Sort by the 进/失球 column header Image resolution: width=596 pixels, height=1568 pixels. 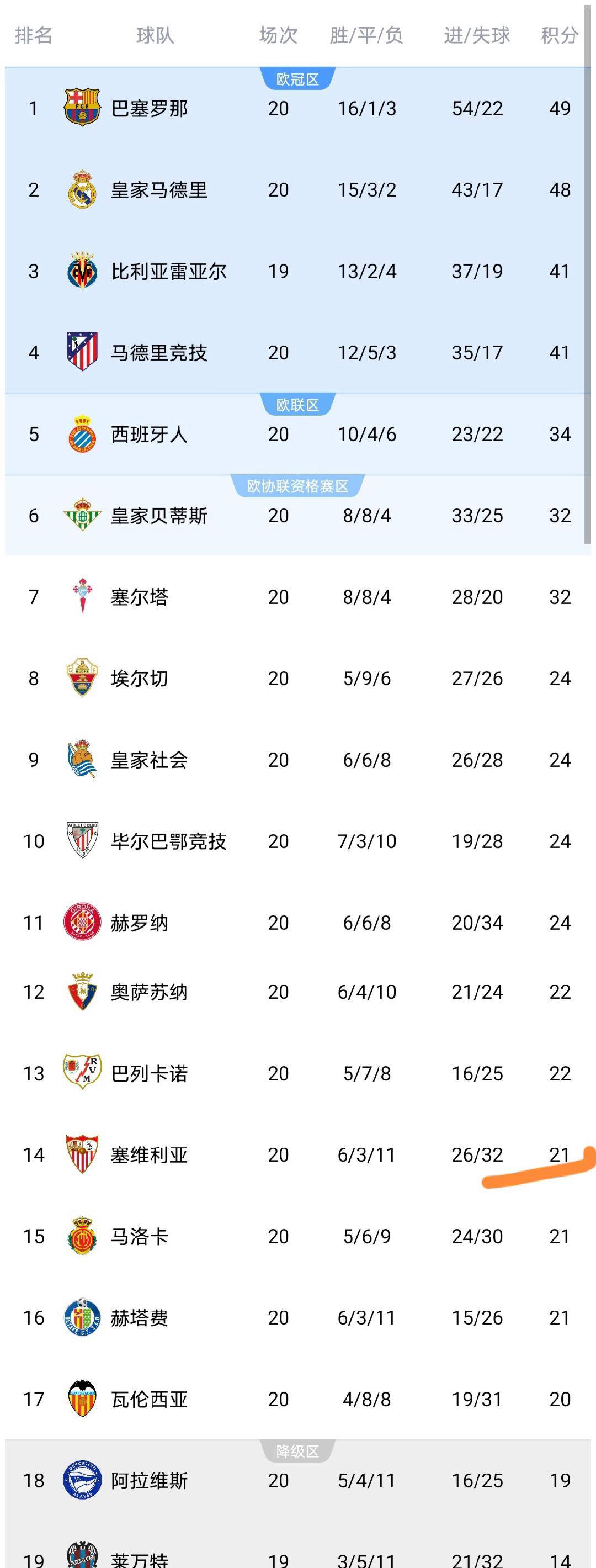tap(478, 36)
